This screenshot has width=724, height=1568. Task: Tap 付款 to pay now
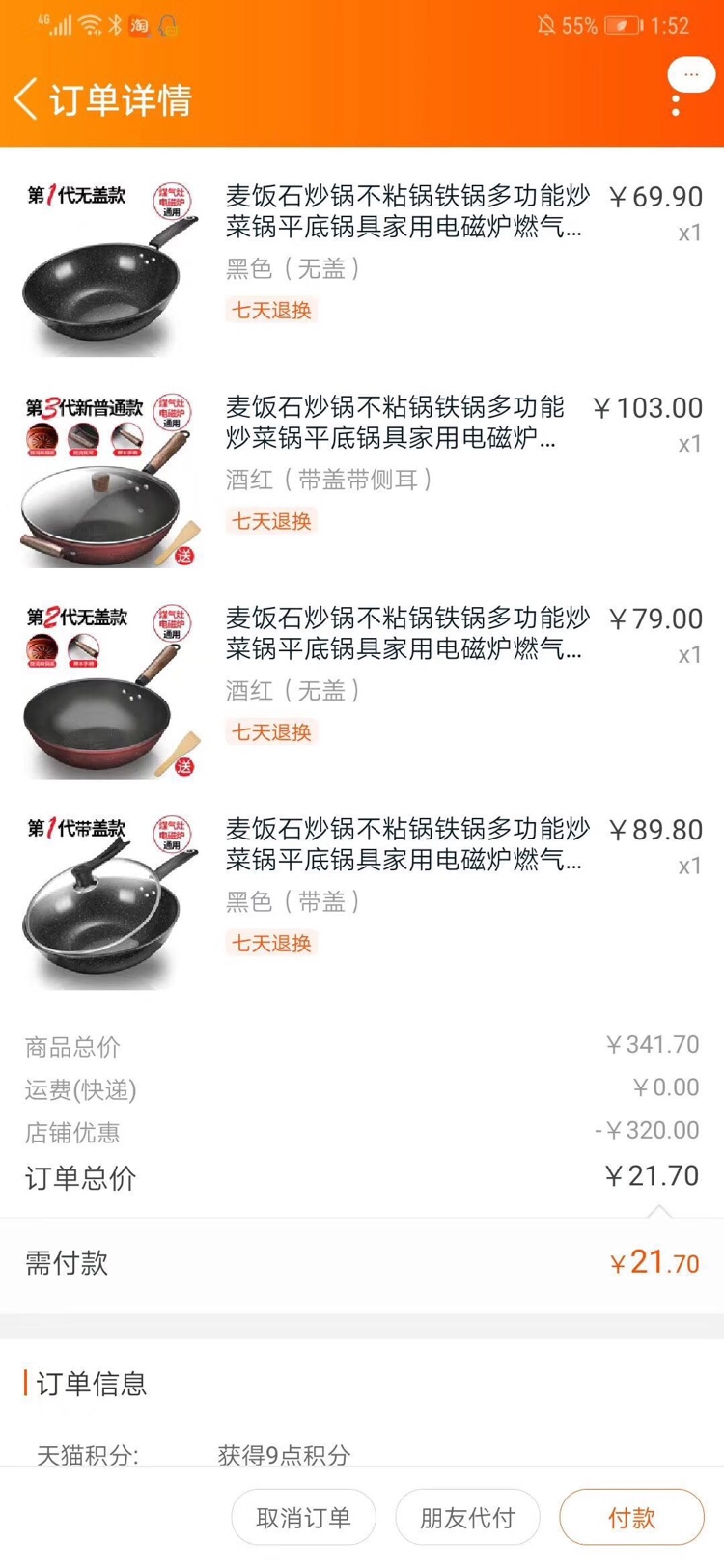coord(631,1518)
